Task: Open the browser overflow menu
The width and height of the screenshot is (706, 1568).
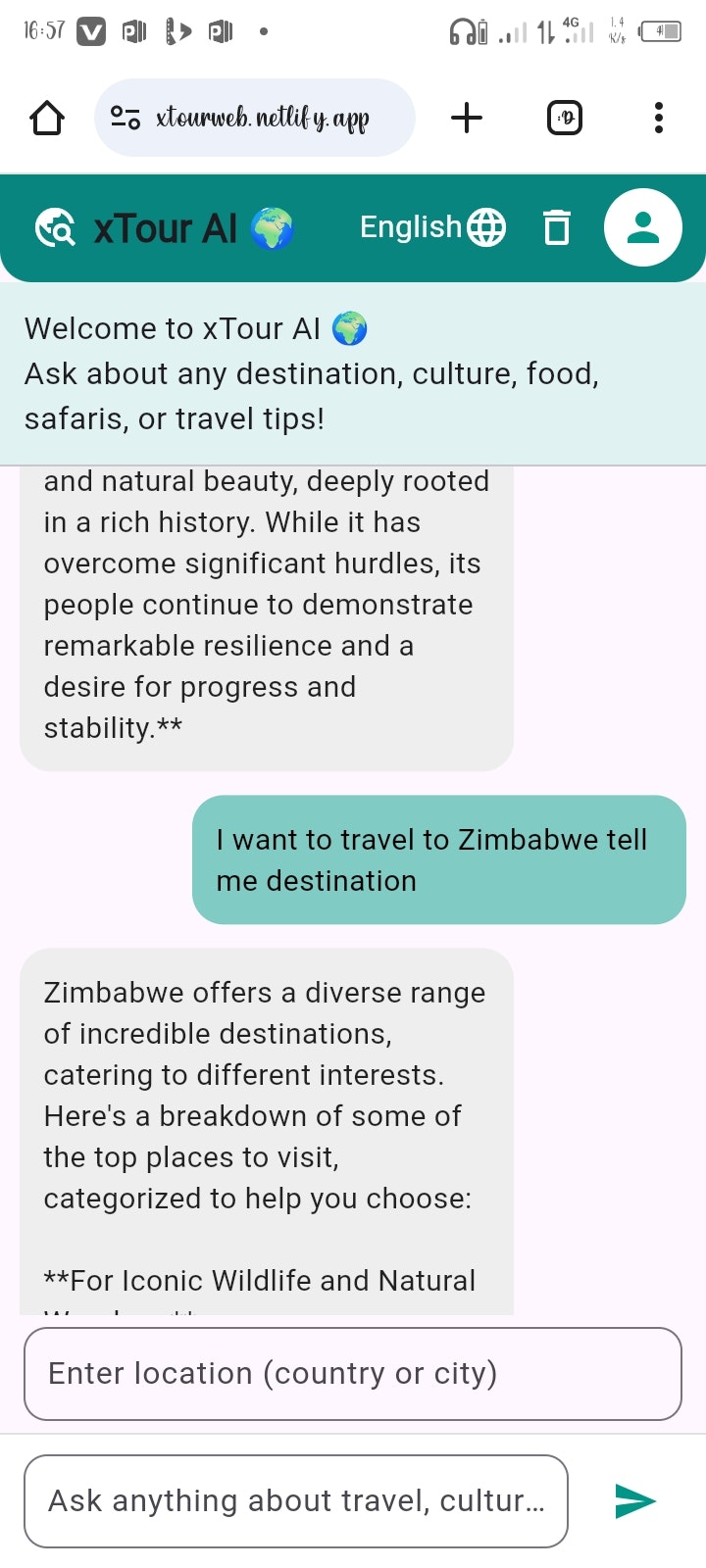Action: pyautogui.click(x=658, y=119)
